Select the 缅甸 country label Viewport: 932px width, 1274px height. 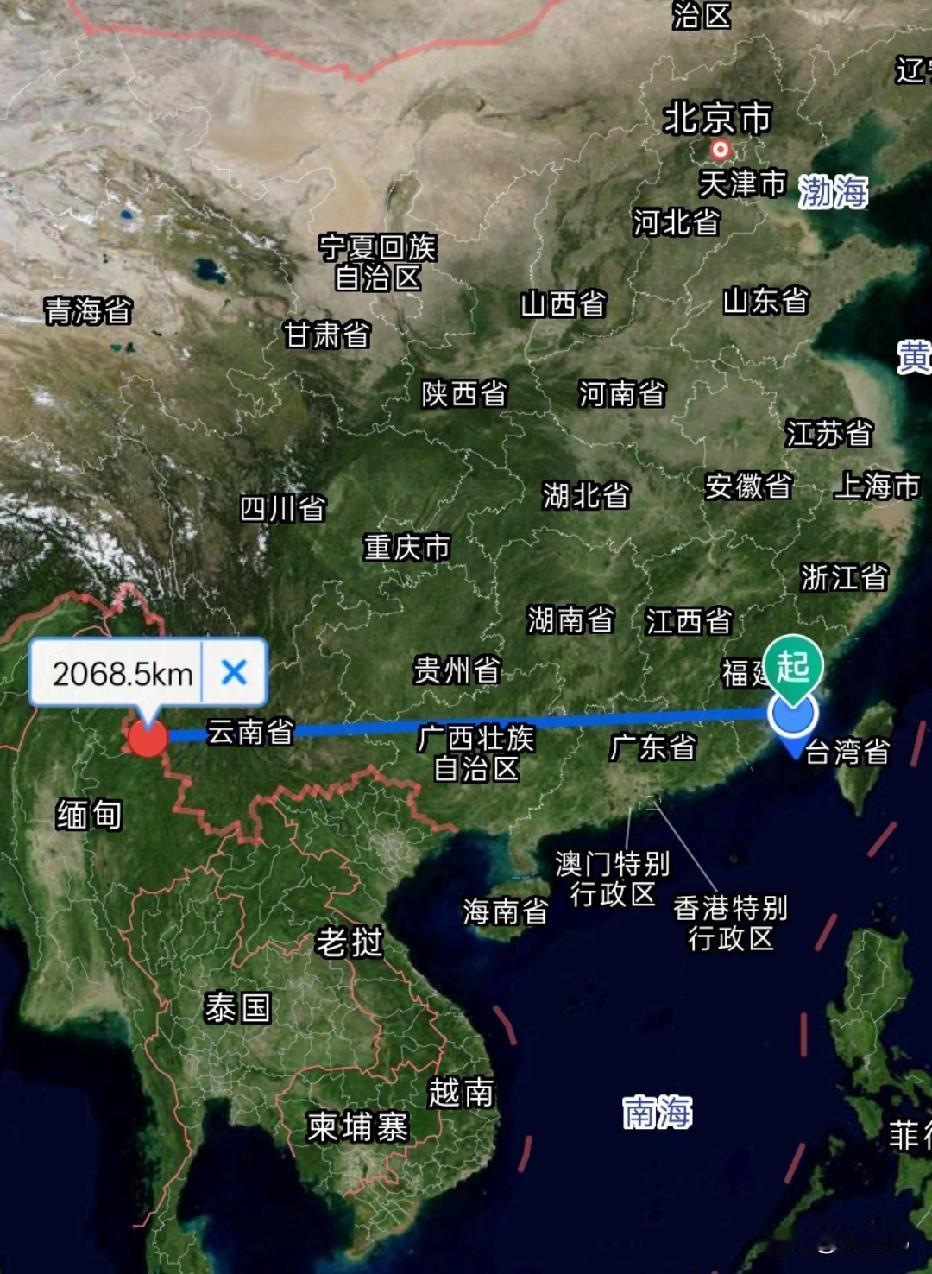click(x=86, y=816)
